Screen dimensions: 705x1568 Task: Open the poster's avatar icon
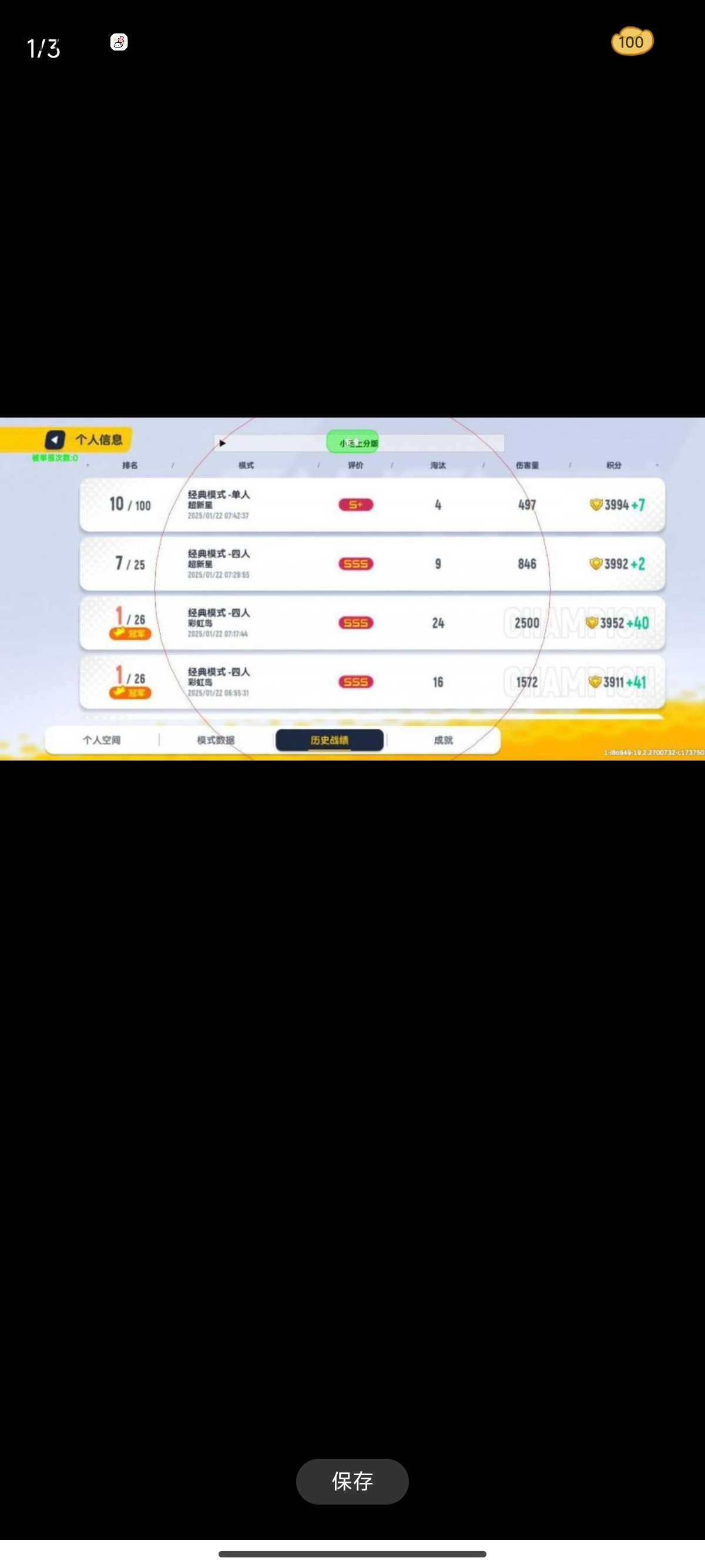tap(119, 42)
